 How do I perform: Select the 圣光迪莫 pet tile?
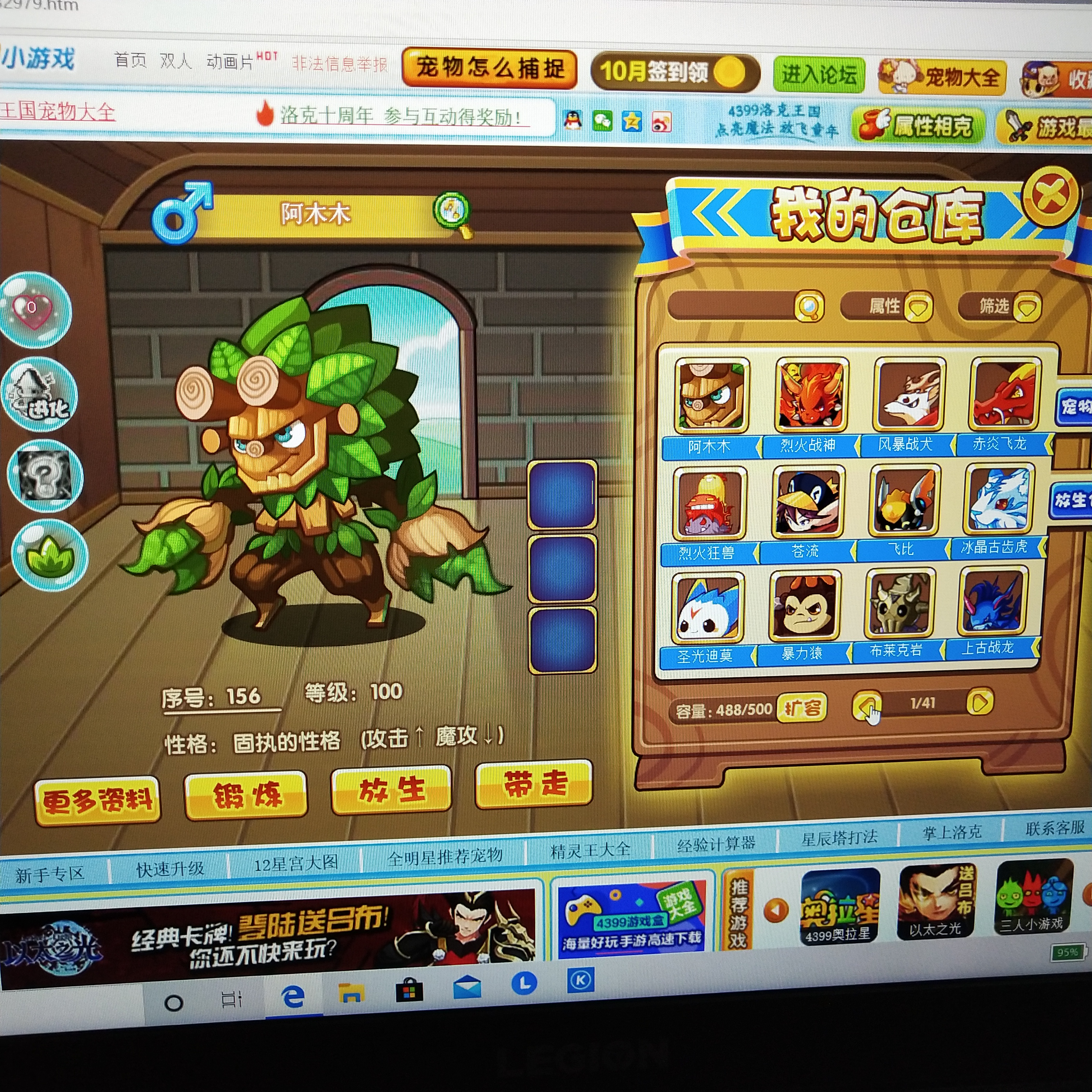click(708, 609)
